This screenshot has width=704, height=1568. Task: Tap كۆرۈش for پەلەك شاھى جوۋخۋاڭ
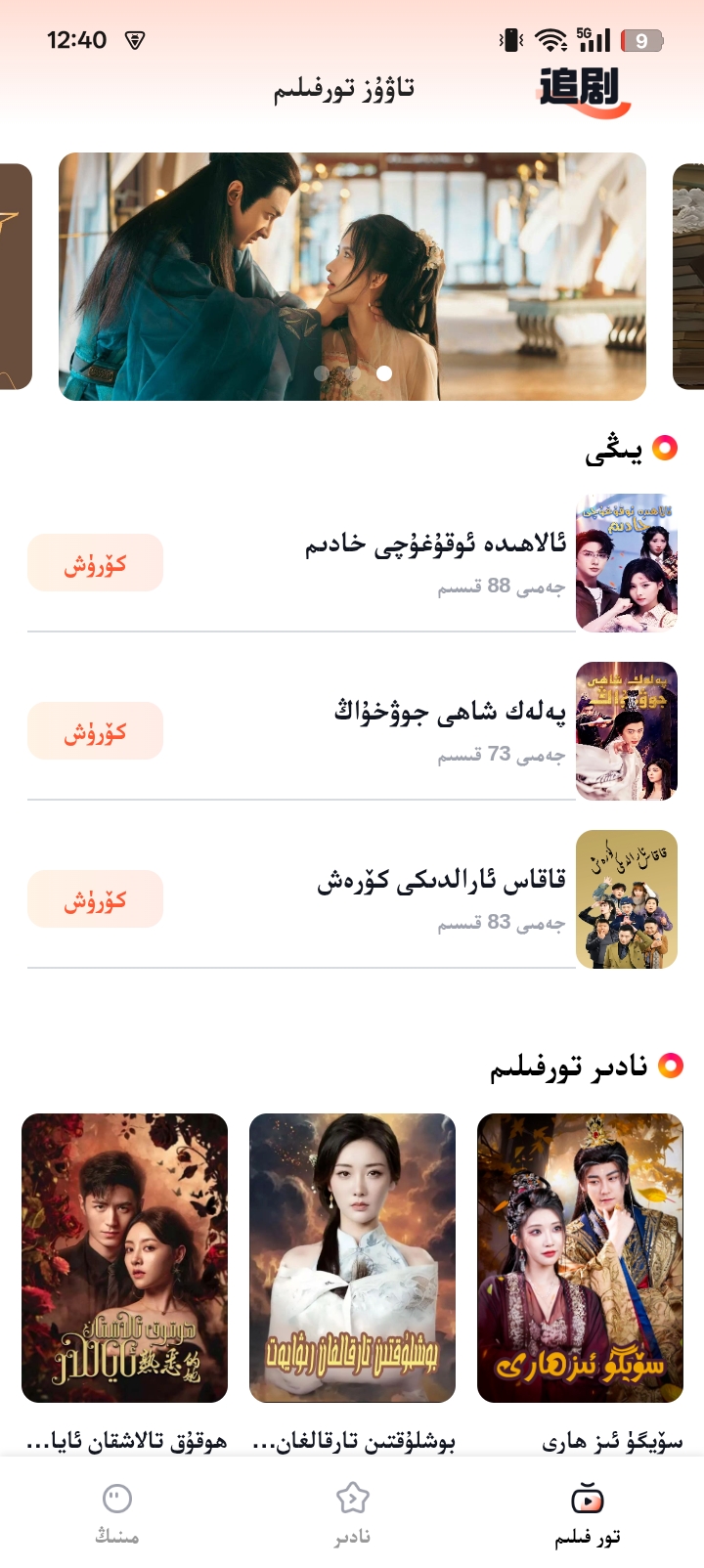click(95, 731)
